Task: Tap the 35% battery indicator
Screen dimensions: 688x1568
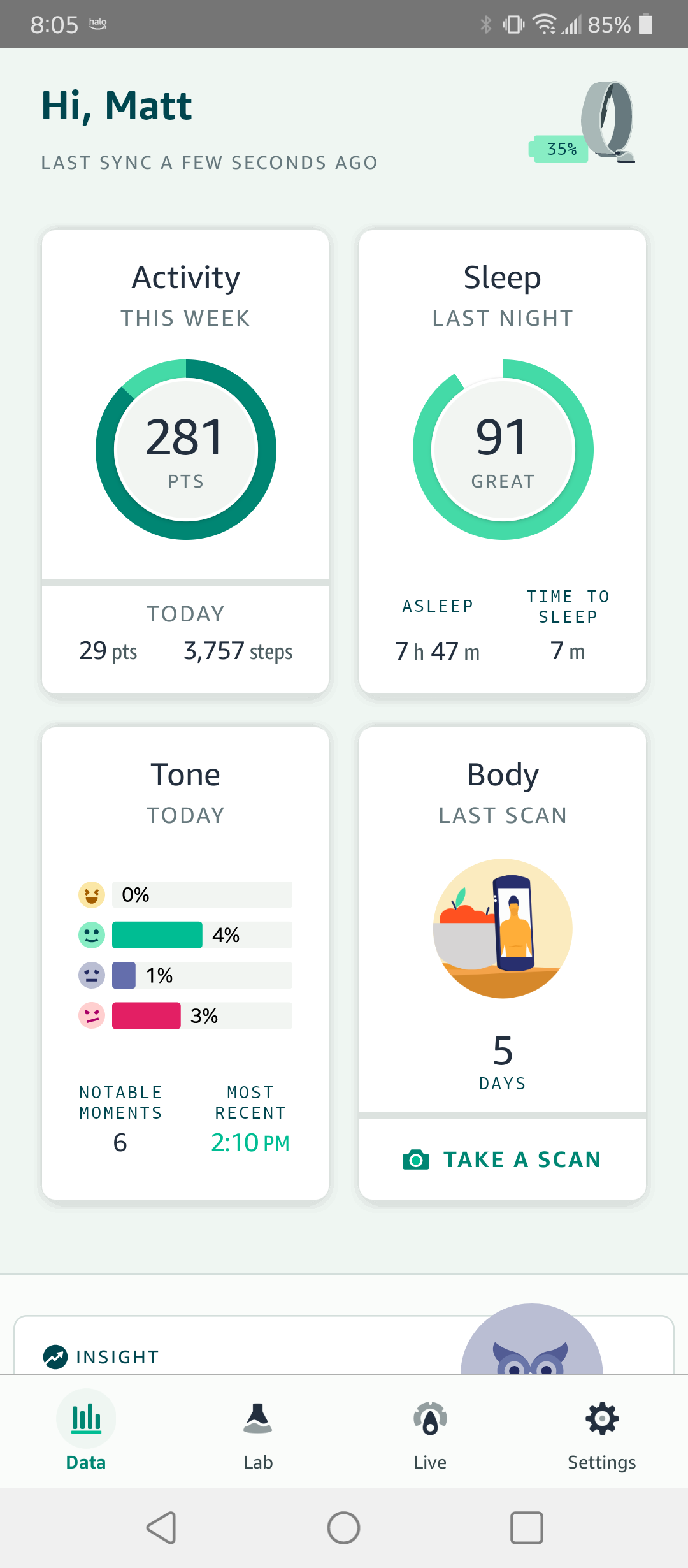Action: 559,149
